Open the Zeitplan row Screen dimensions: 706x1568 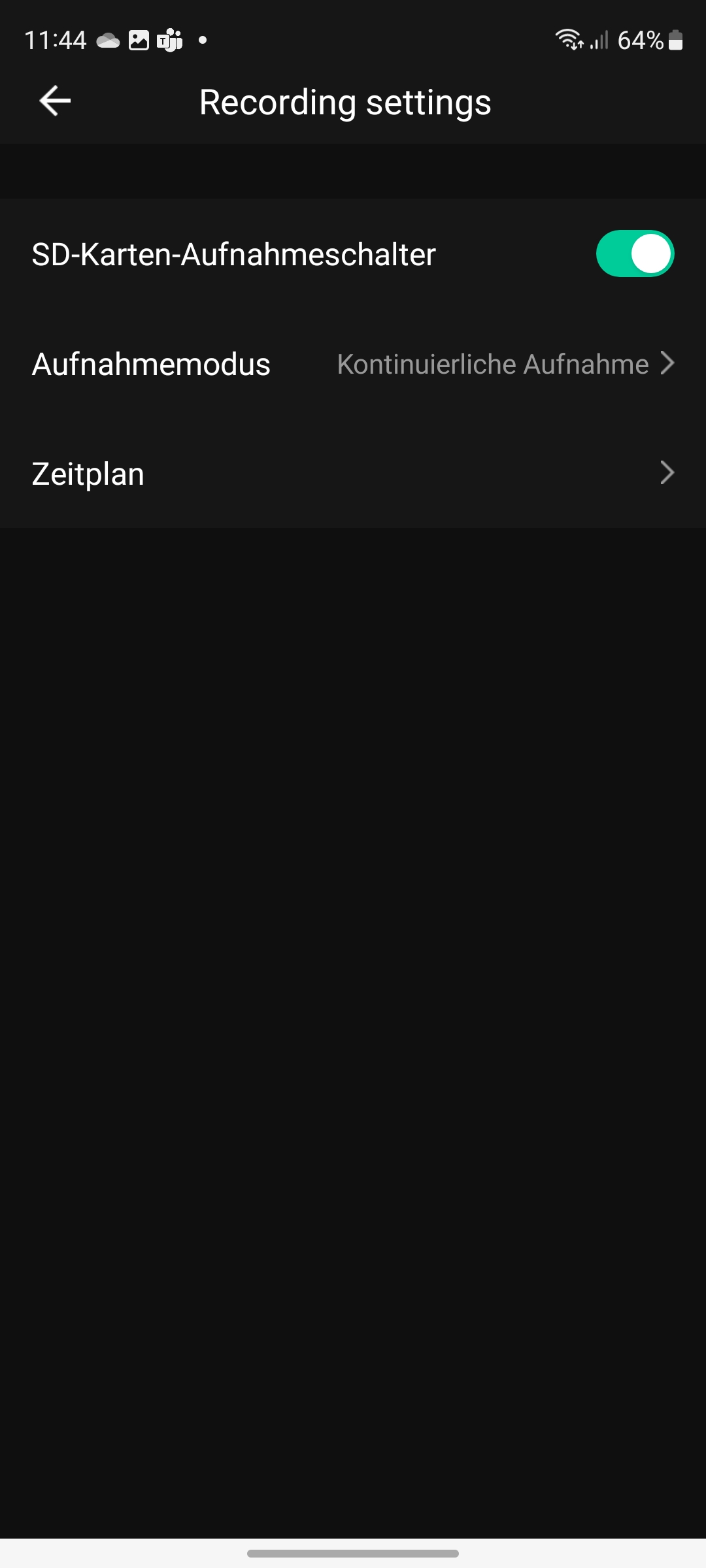point(353,474)
